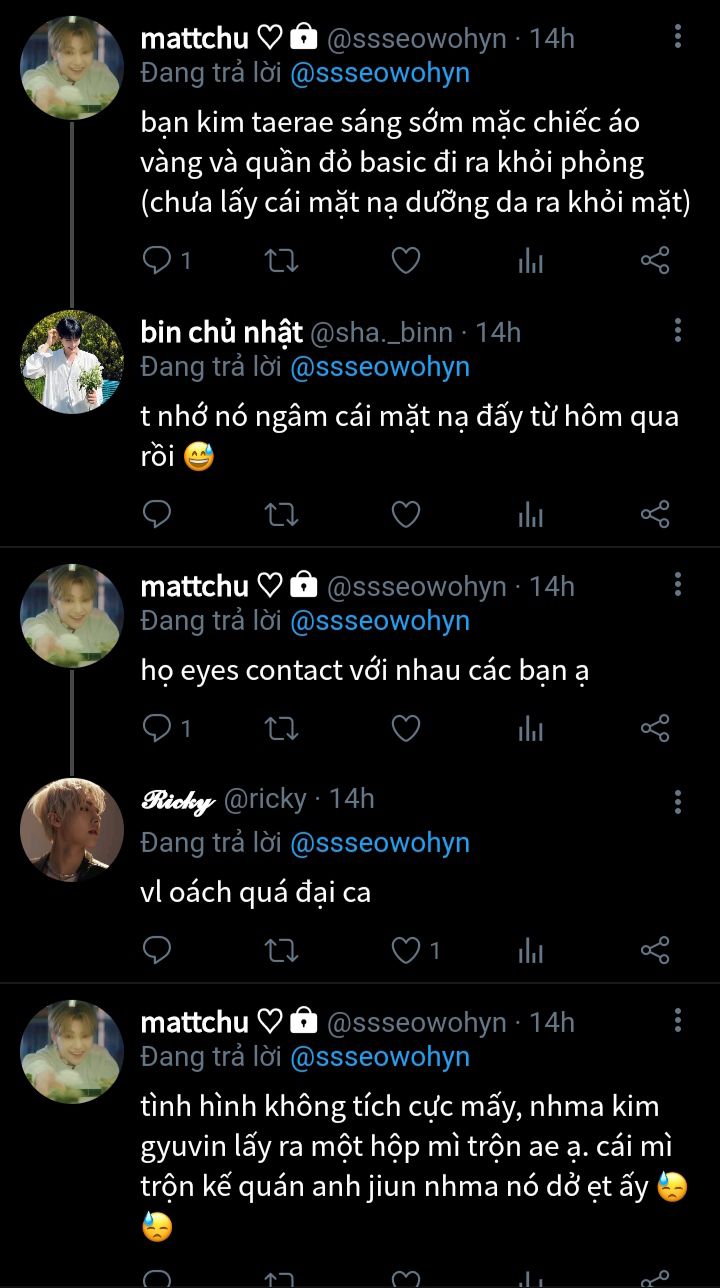720x1288 pixels.
Task: Like the tweet about kim taerae's yellow shirt
Action: [405, 262]
